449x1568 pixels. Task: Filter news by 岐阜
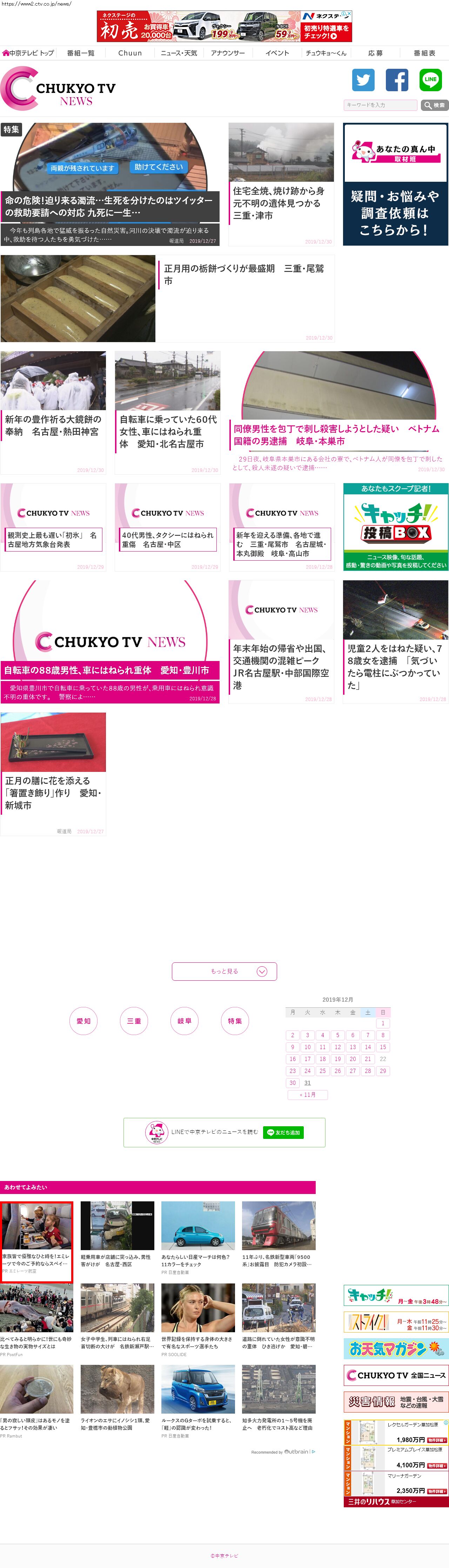click(185, 1021)
